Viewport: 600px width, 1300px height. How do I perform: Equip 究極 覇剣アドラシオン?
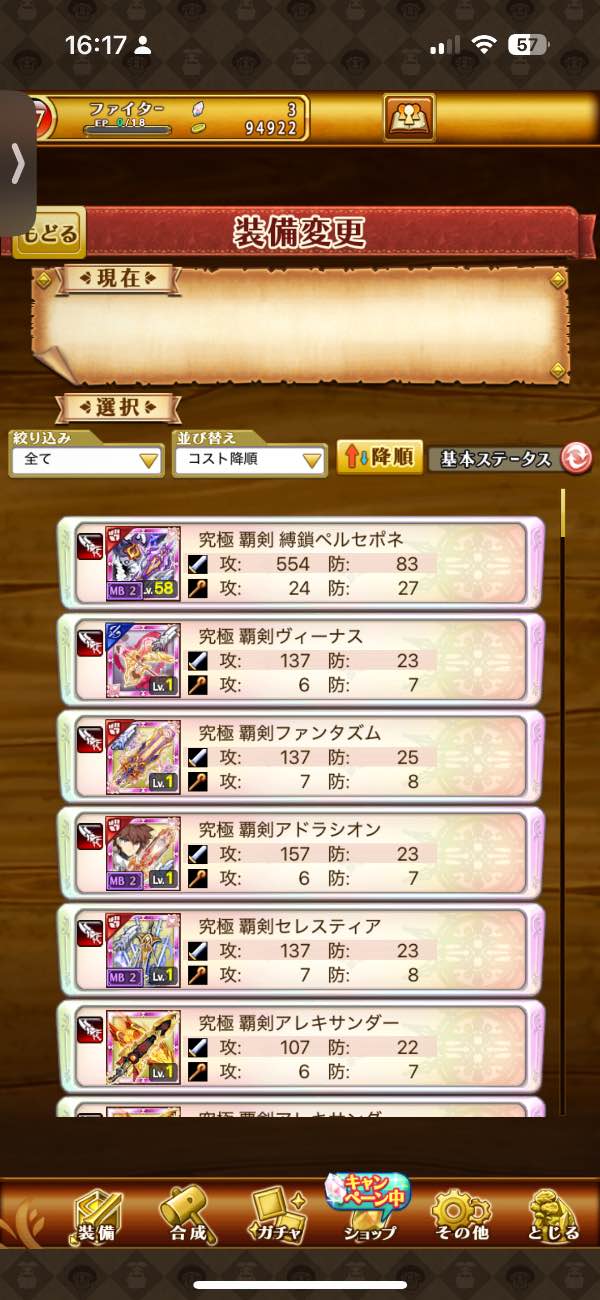pos(301,853)
